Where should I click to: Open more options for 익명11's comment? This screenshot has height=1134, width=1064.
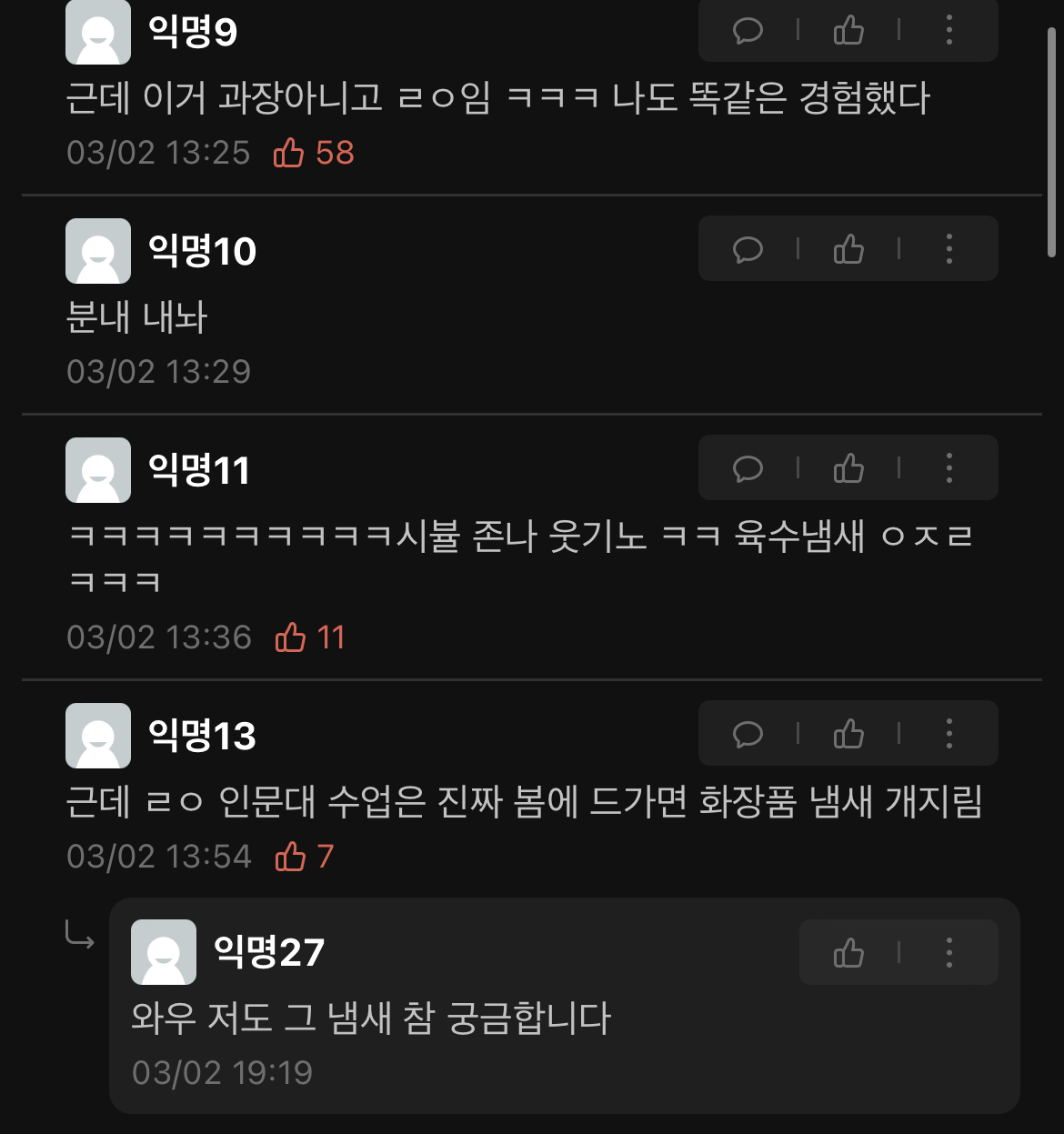pyautogui.click(x=949, y=468)
